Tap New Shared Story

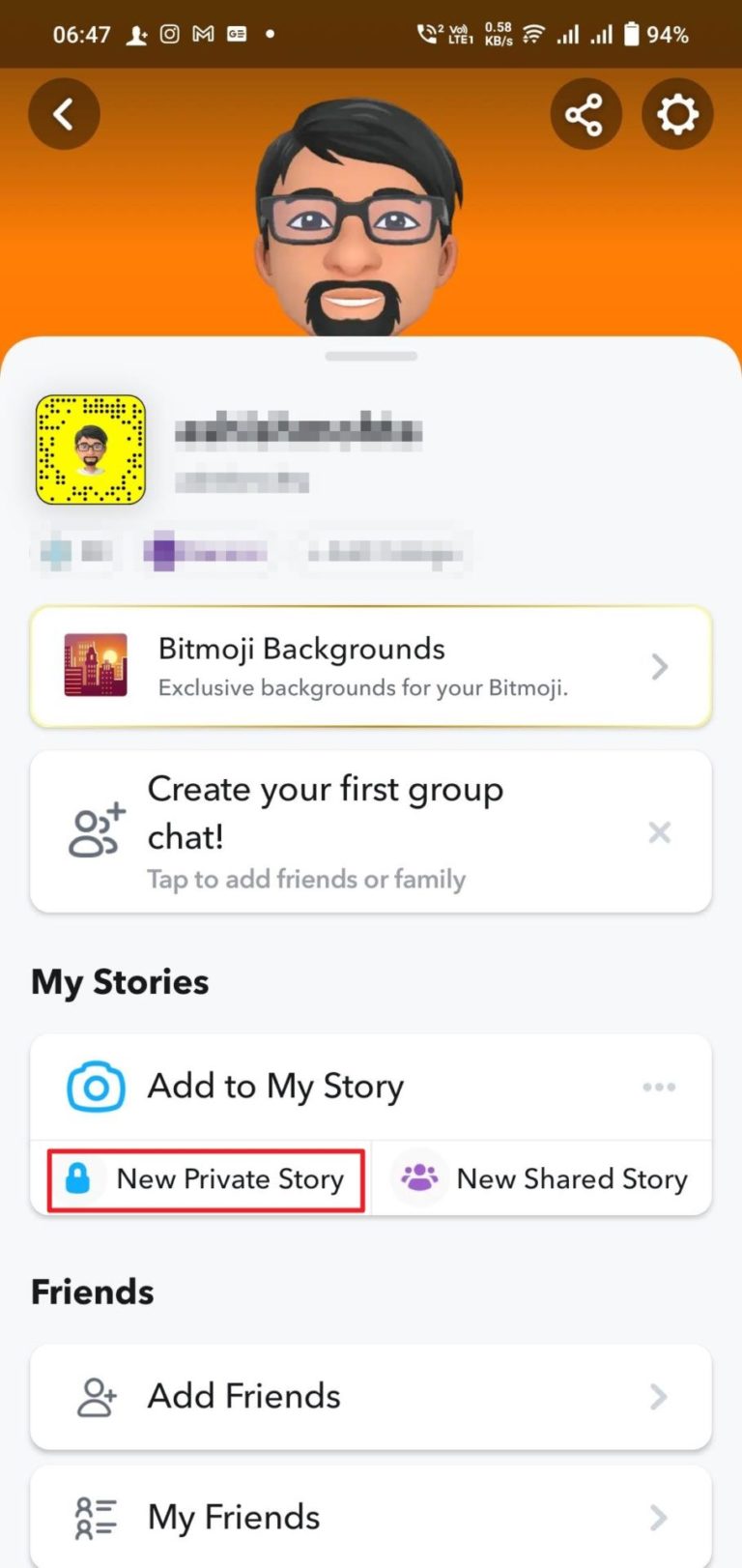571,1178
